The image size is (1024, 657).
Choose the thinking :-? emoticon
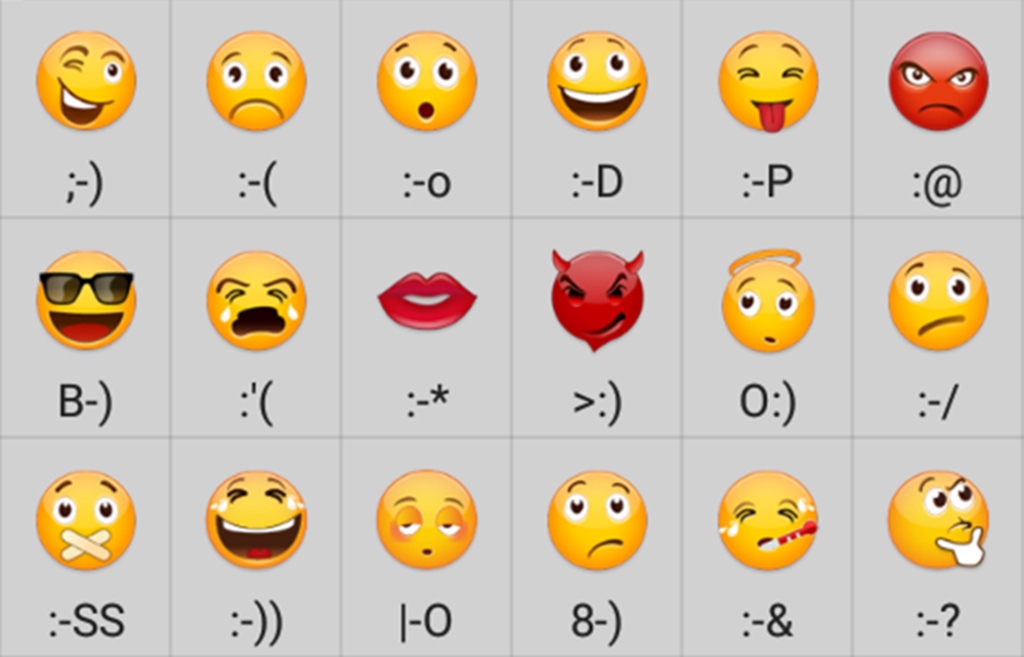(x=938, y=520)
